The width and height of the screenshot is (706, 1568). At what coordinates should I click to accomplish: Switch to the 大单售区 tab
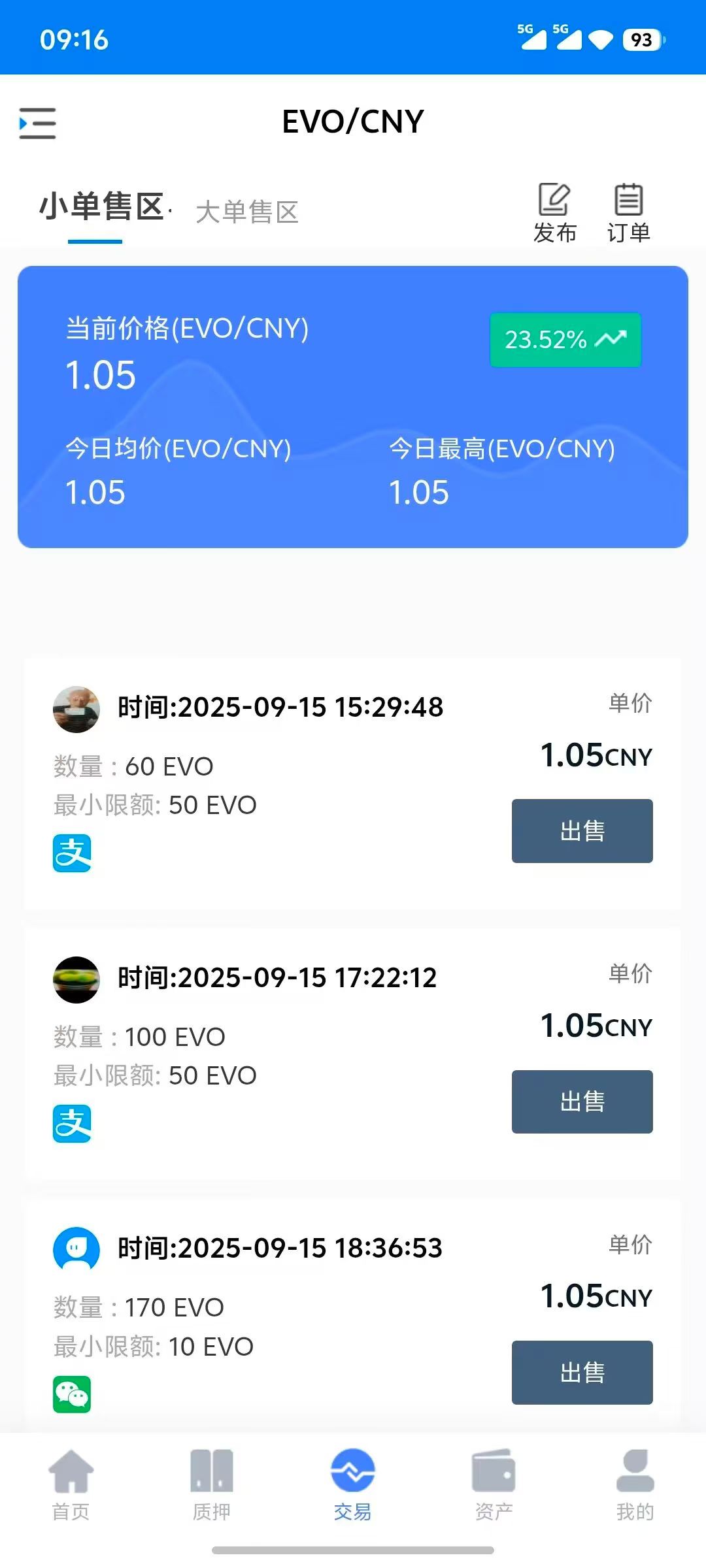click(247, 212)
